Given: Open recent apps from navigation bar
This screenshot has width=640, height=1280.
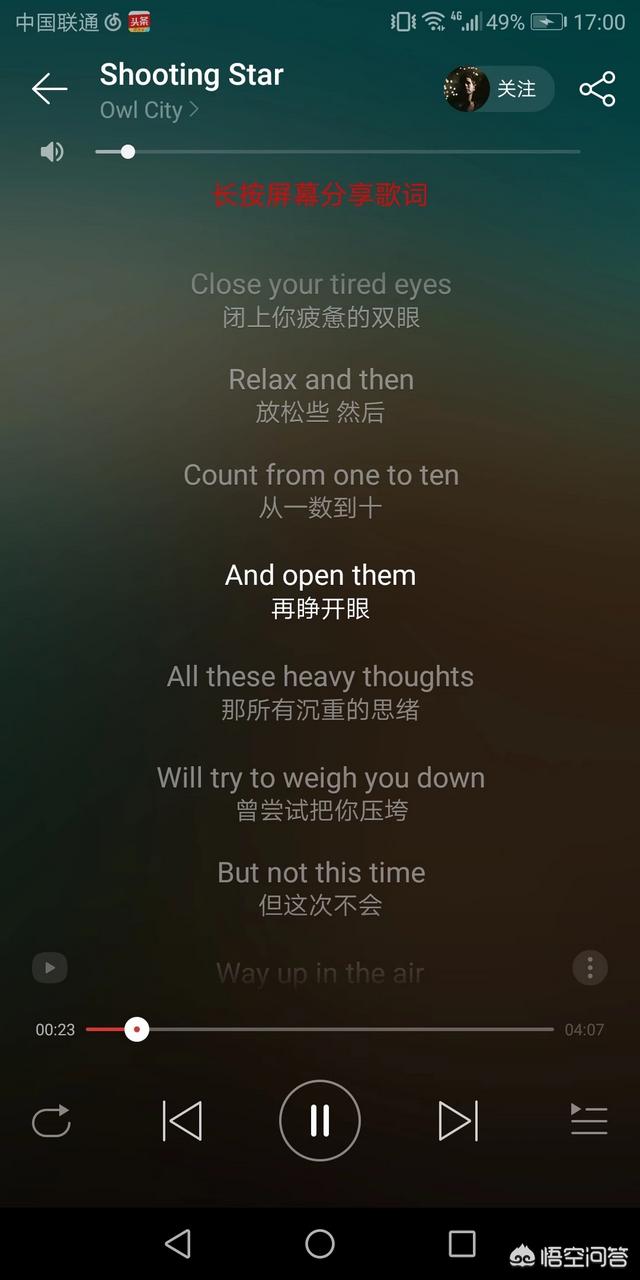Looking at the screenshot, I should click(462, 1244).
